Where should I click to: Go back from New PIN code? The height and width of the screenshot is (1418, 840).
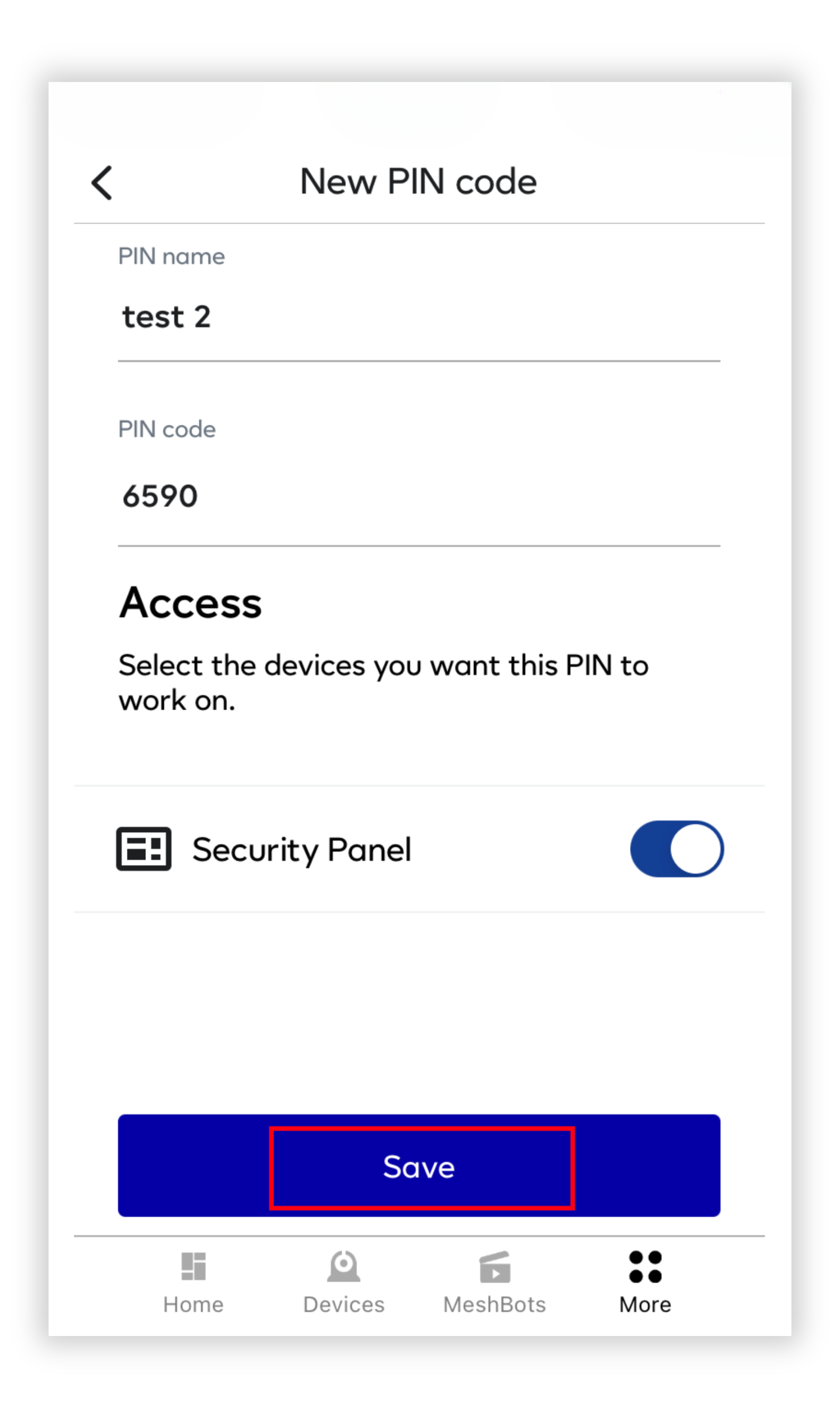point(102,182)
